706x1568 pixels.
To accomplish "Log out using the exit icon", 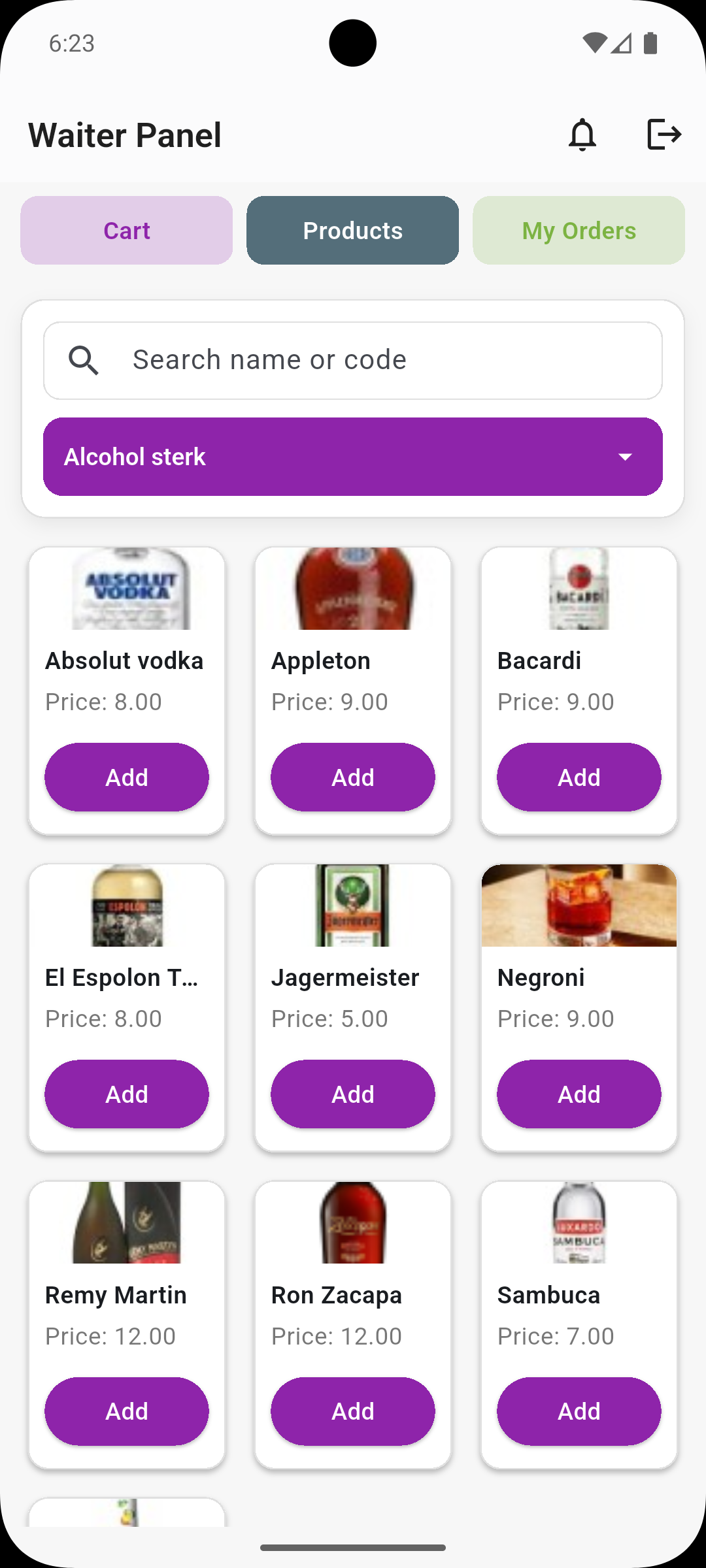I will pos(664,135).
